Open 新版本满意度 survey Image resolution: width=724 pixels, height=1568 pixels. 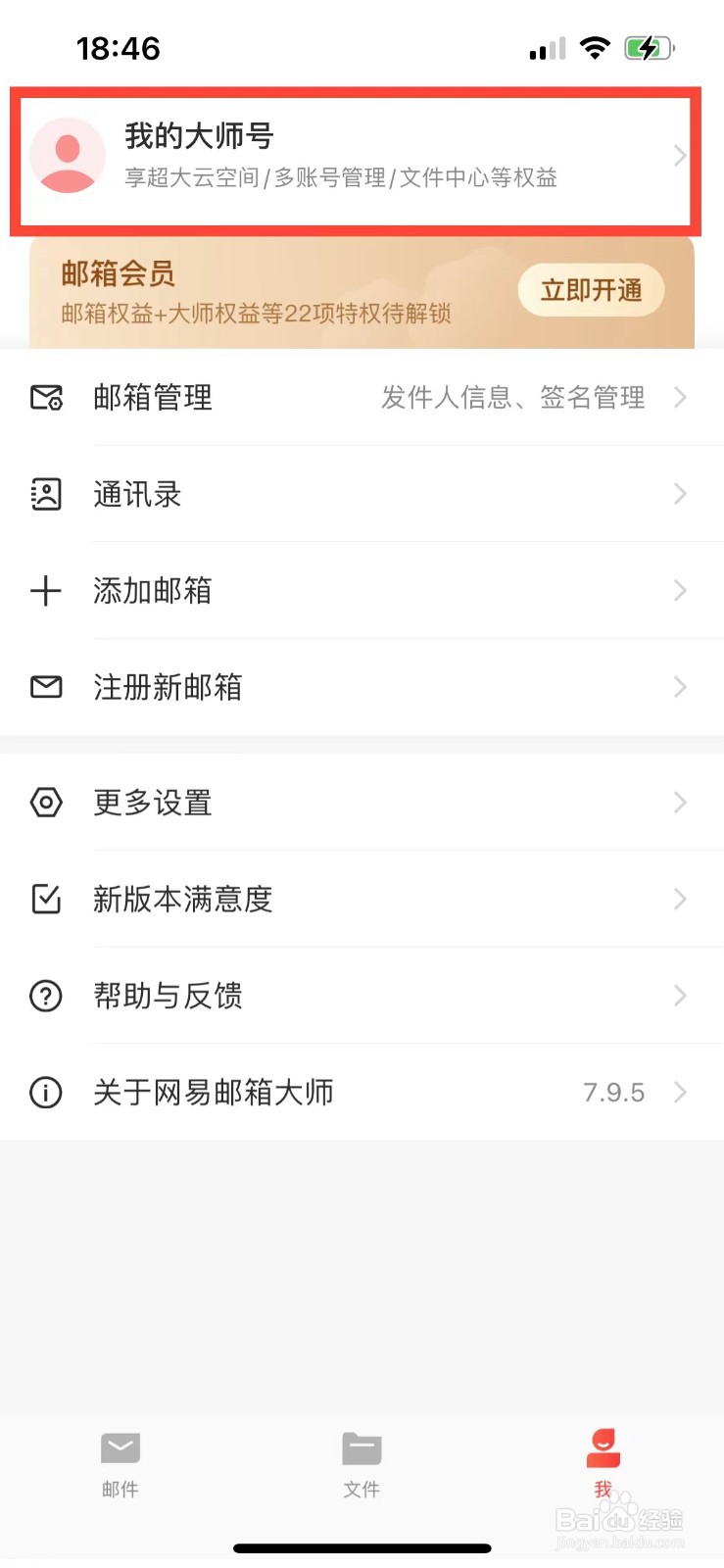click(x=361, y=899)
